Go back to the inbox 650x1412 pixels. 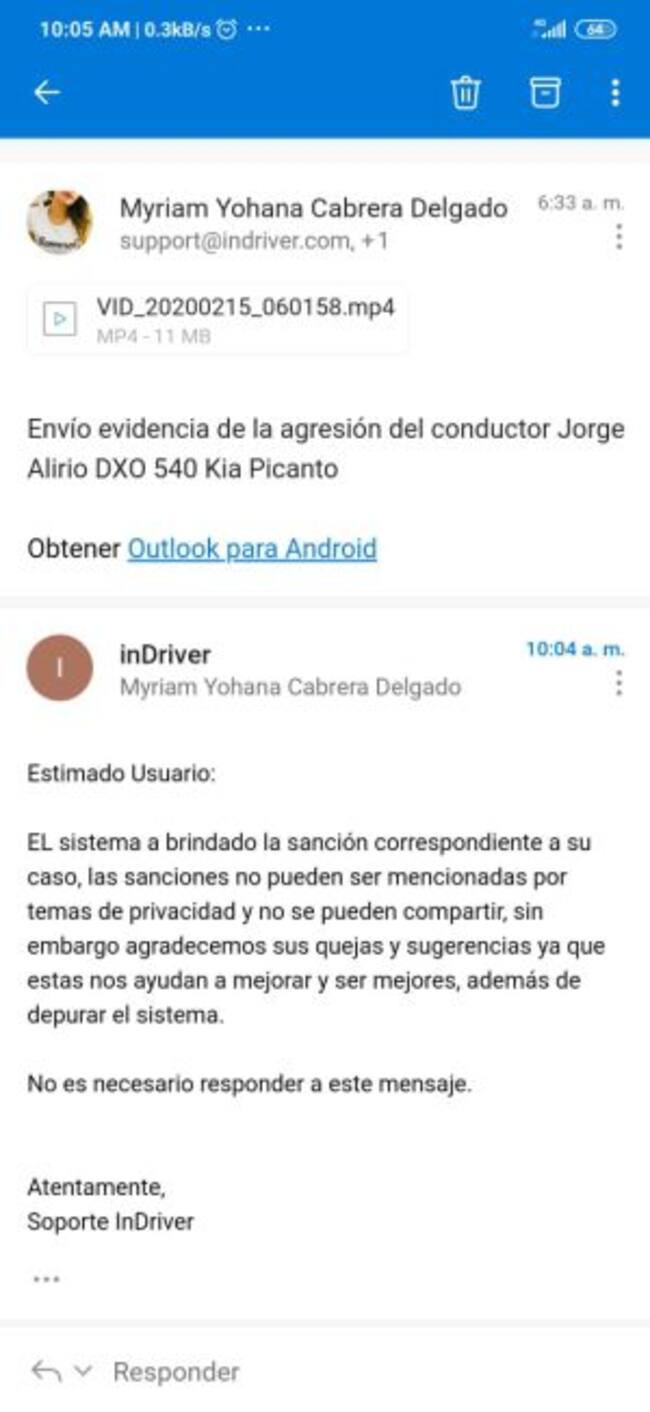[47, 93]
